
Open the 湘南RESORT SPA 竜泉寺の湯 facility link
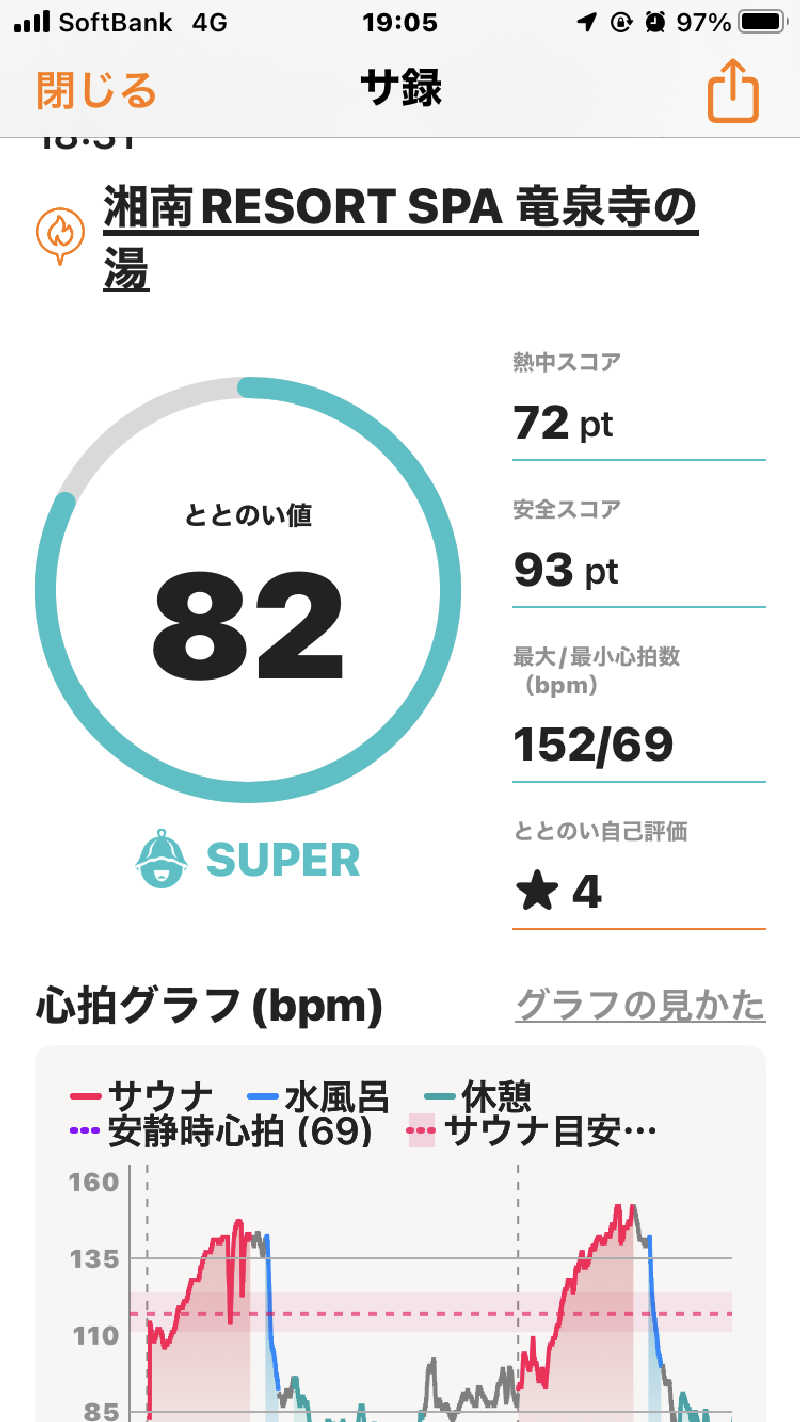point(400,237)
